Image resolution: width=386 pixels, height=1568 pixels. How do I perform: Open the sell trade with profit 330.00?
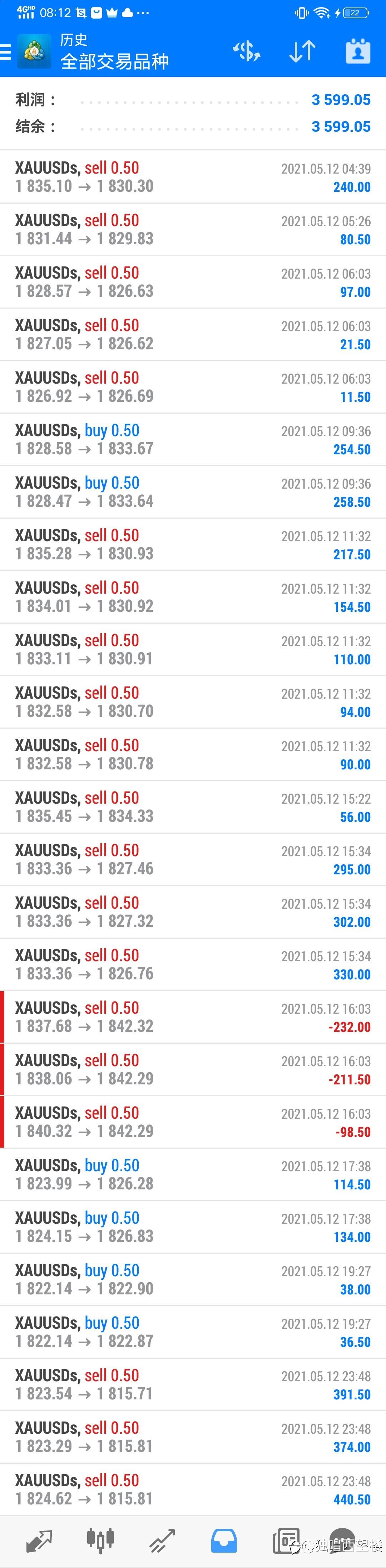[x=193, y=964]
